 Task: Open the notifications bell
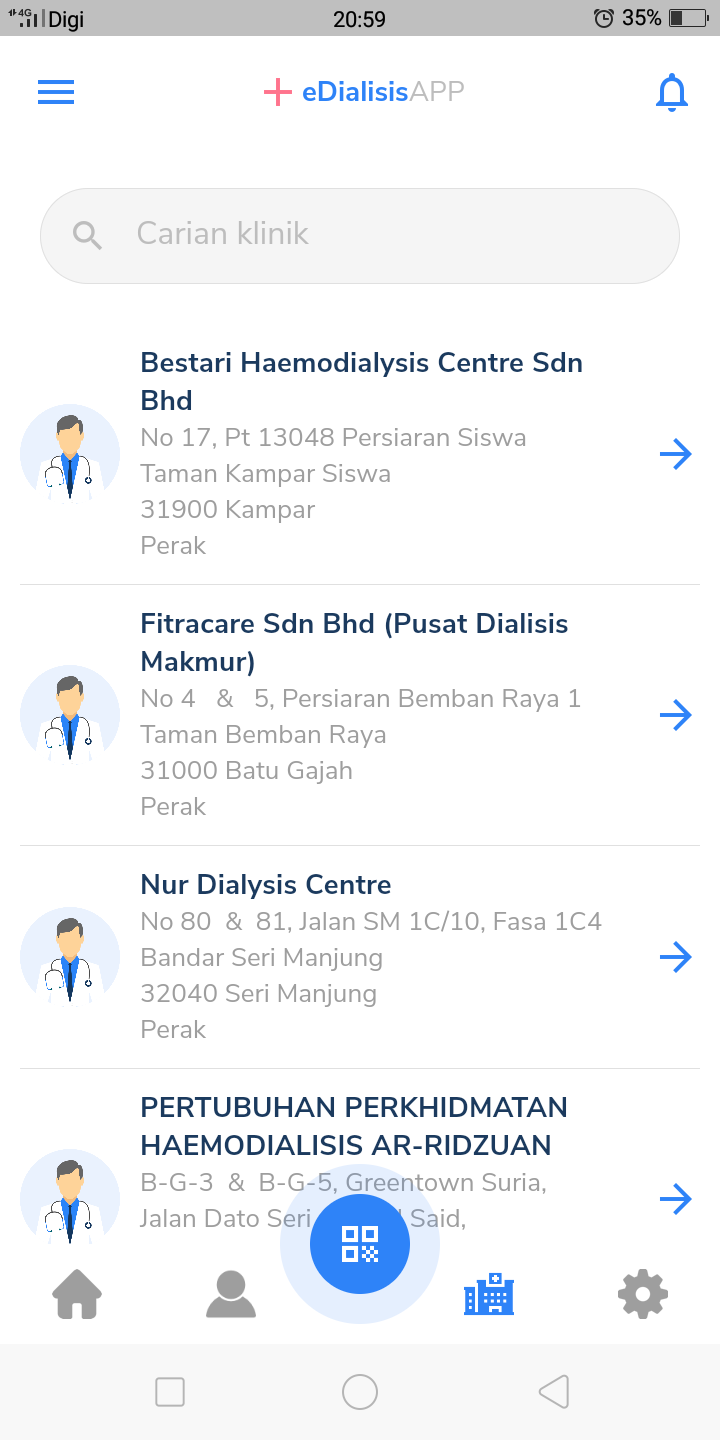(672, 92)
